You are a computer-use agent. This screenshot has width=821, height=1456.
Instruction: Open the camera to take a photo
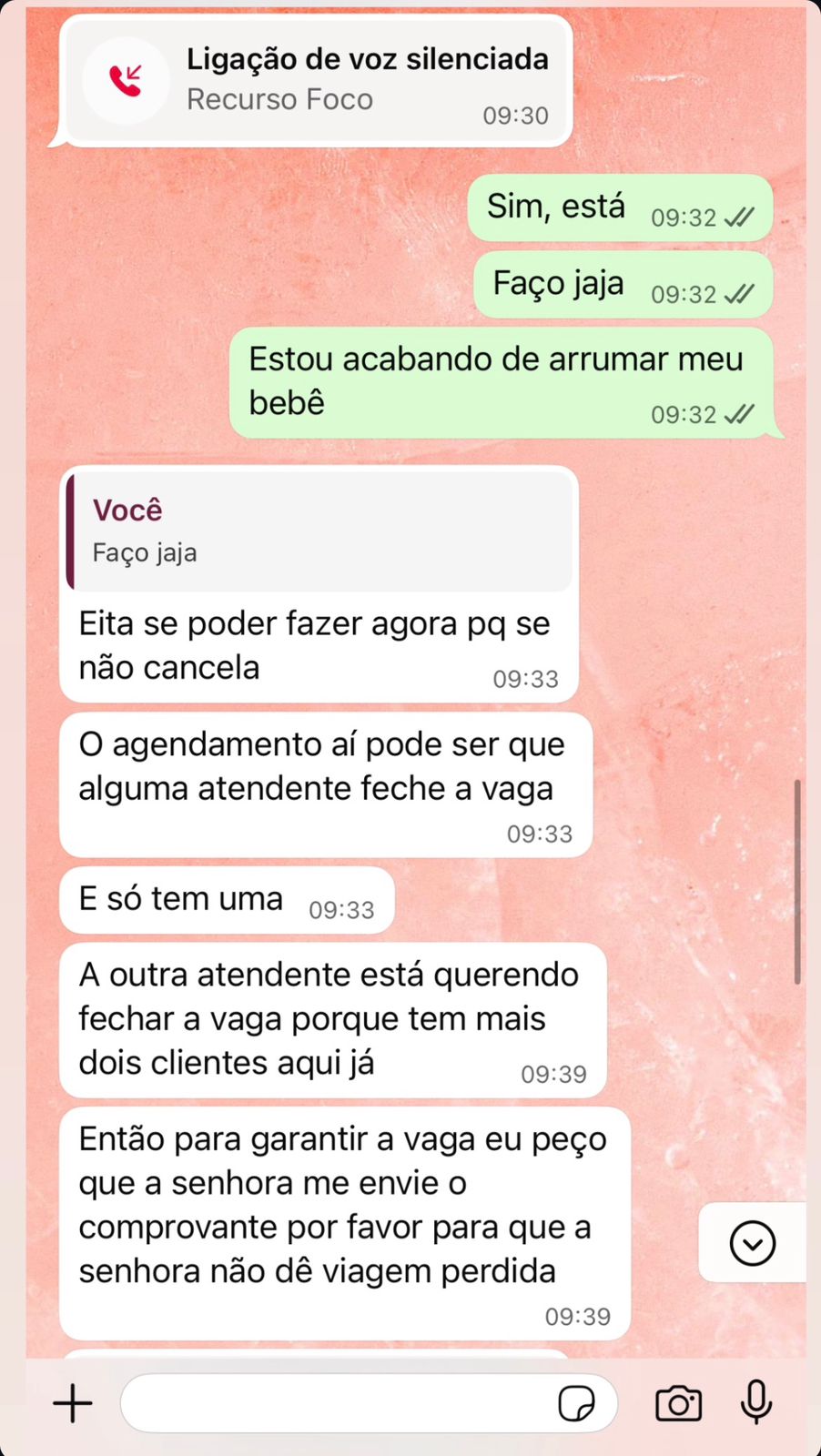[x=678, y=1403]
